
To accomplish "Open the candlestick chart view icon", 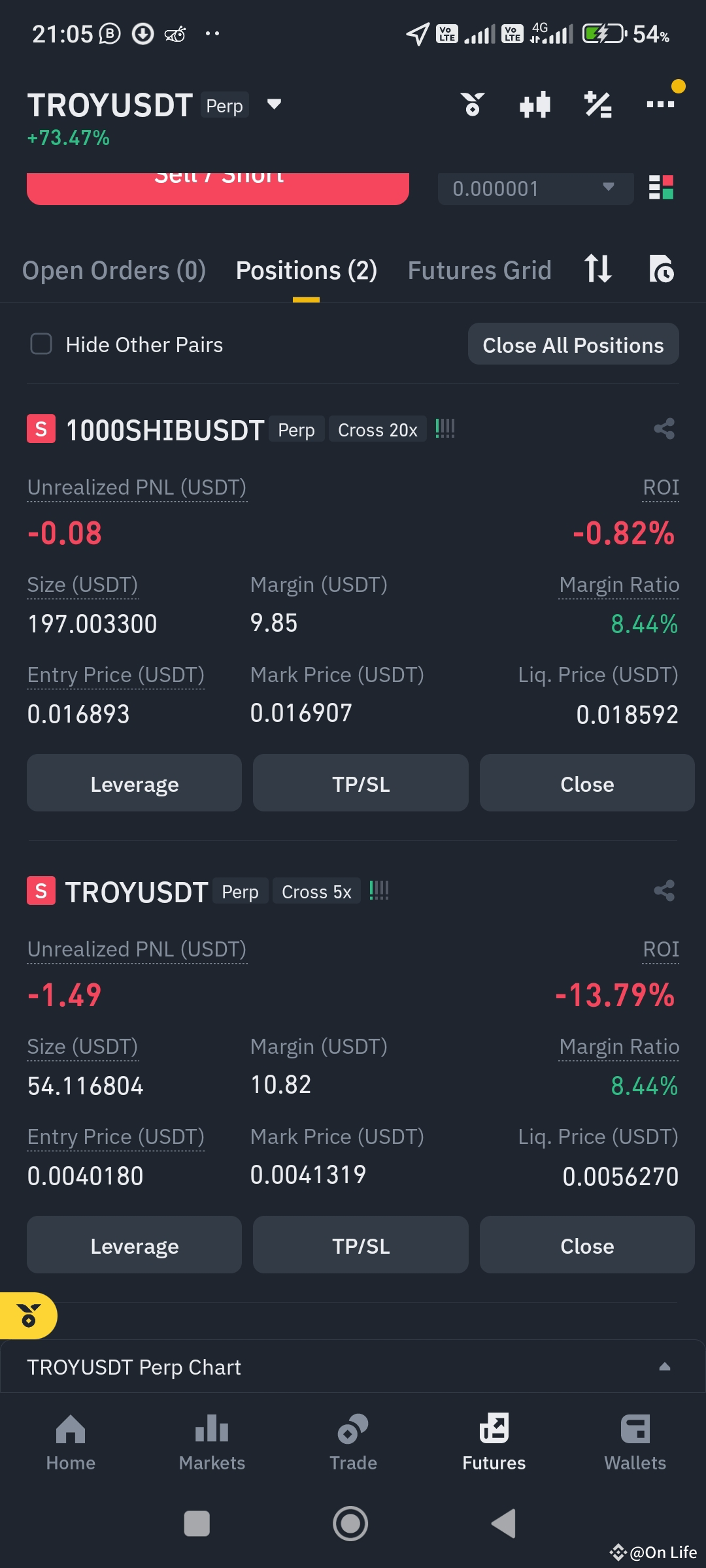I will tap(534, 105).
